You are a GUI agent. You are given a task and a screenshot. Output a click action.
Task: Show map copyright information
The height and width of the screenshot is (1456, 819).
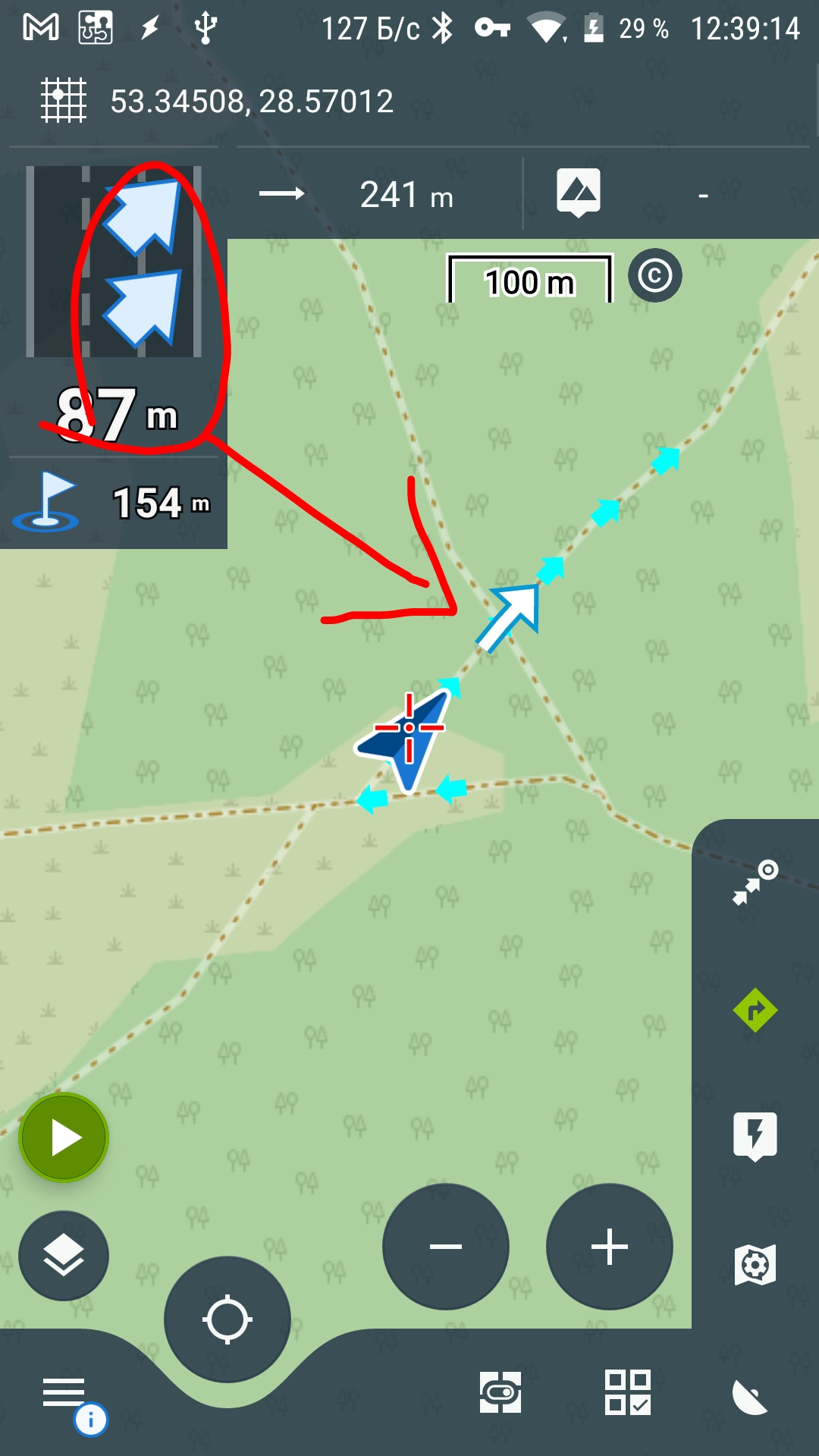click(655, 275)
